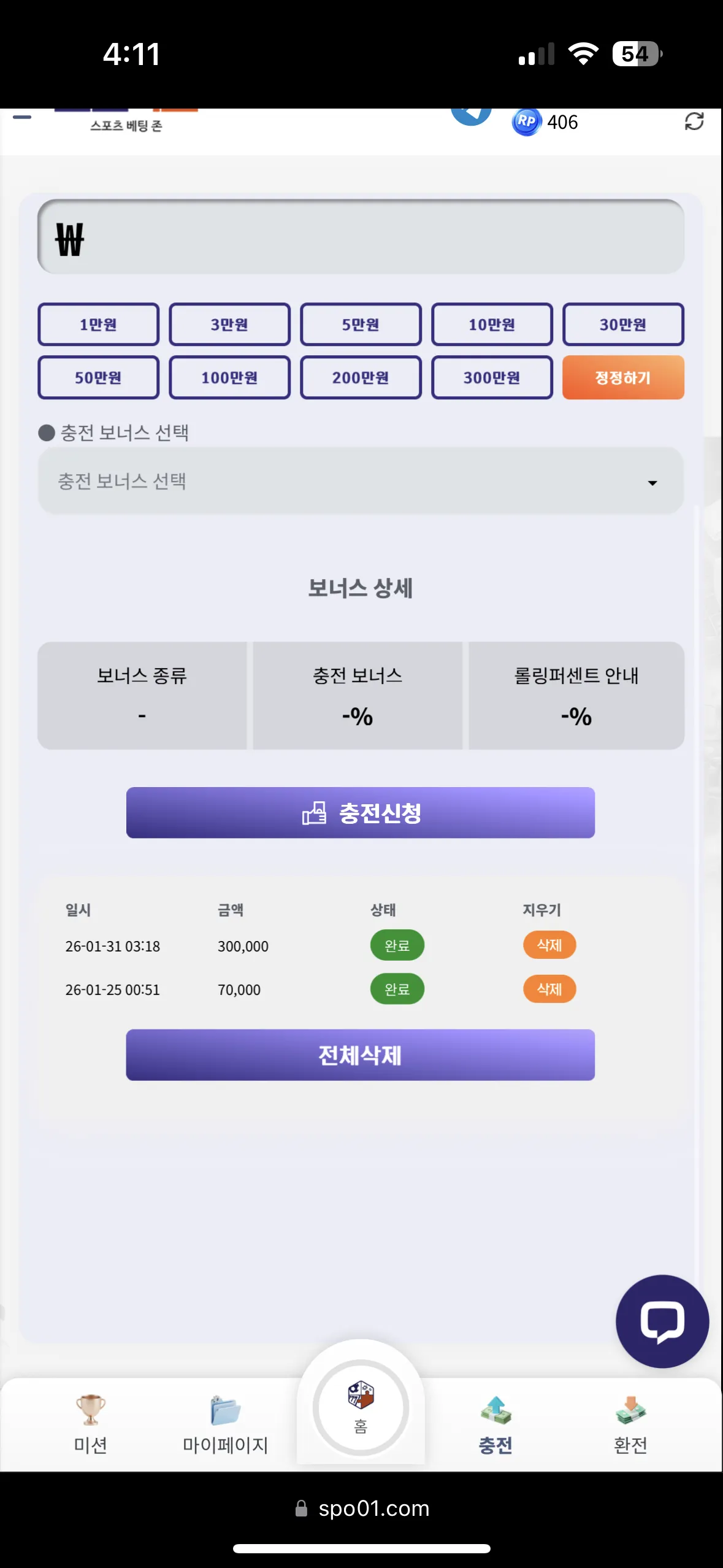Select the 200만원 amount button
The height and width of the screenshot is (1568, 723).
click(361, 377)
